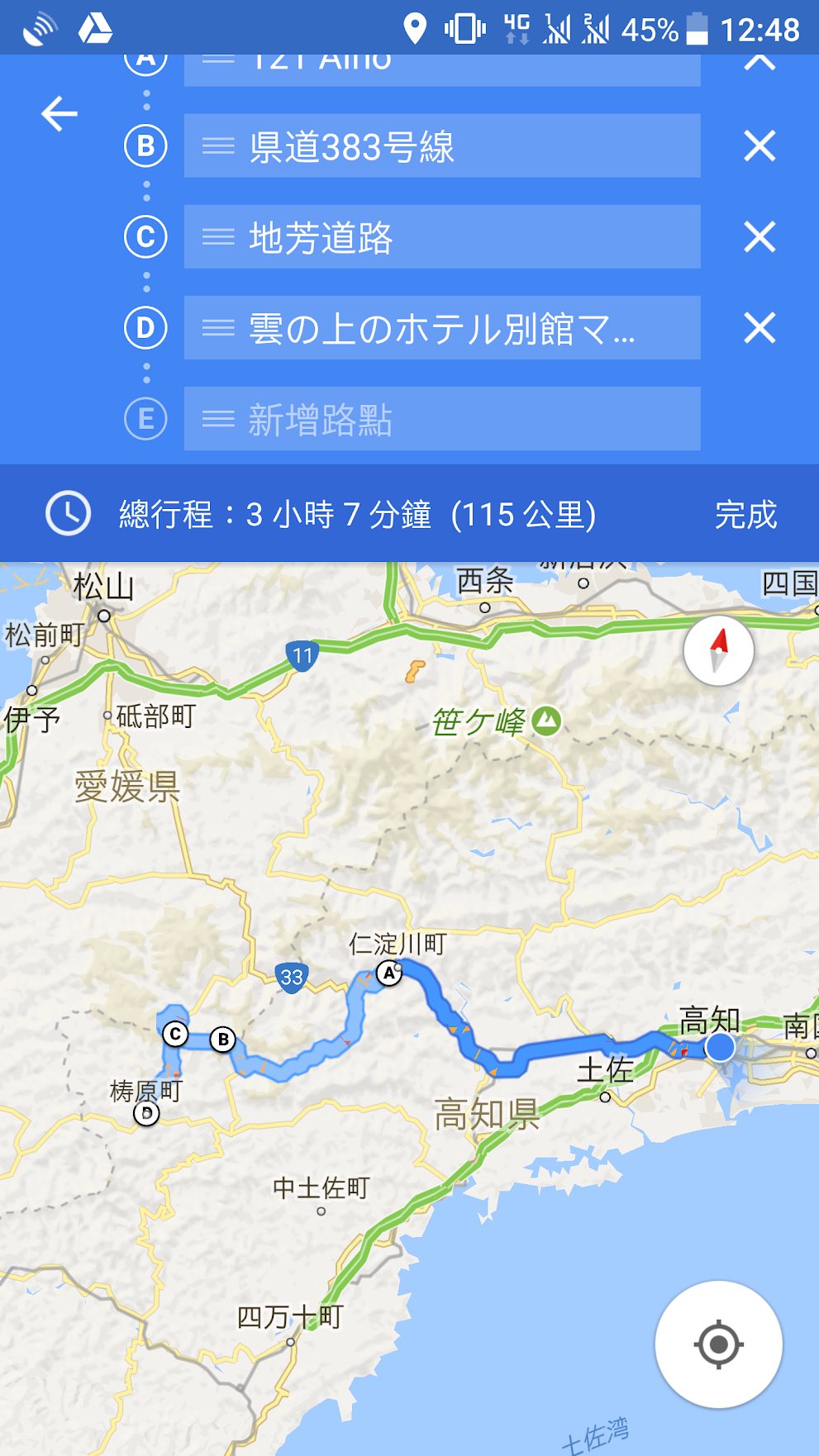Add a new stop in 新增路點 field
819x1456 pixels.
coord(441,419)
